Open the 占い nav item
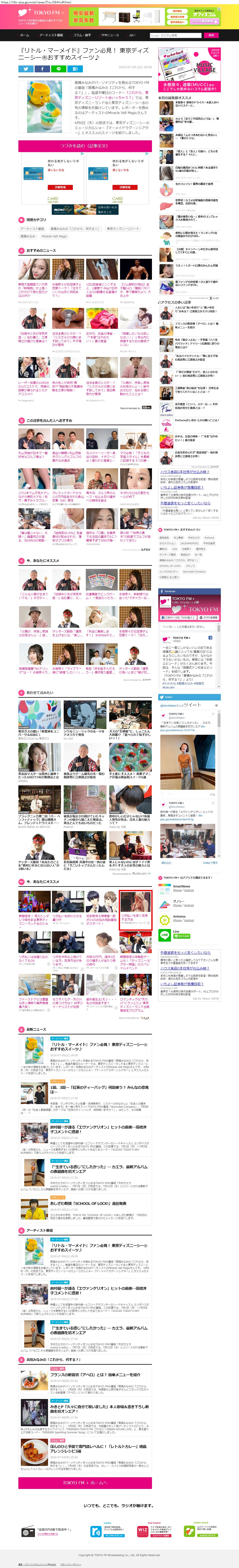 [132, 35]
